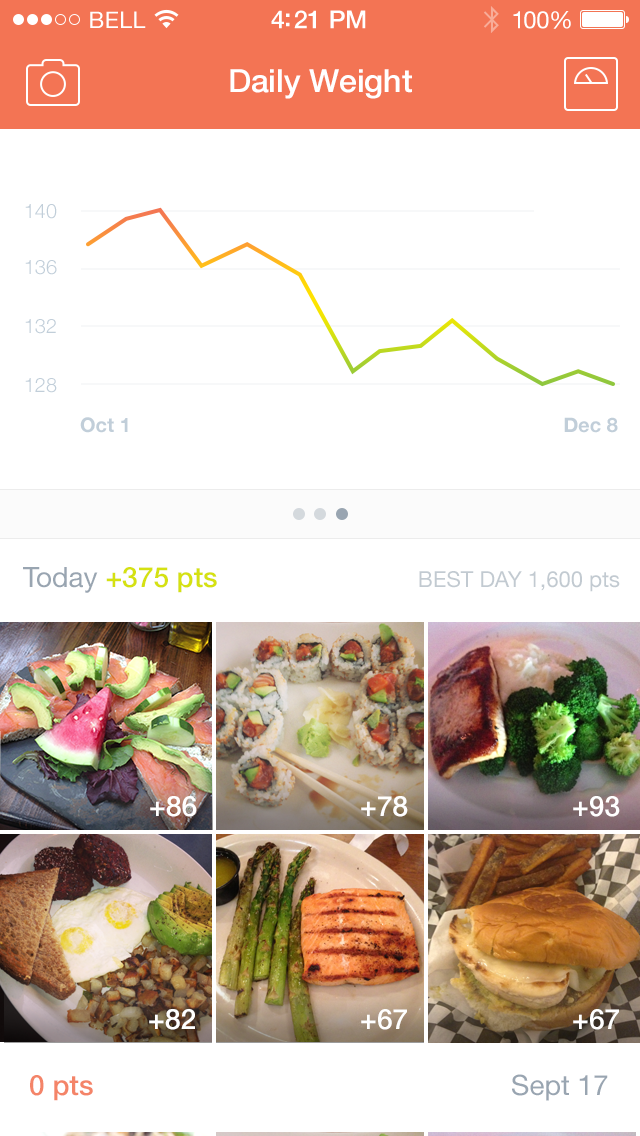Image resolution: width=640 pixels, height=1136 pixels.
Task: Open the fish with broccoli photo (+93)
Action: (534, 726)
